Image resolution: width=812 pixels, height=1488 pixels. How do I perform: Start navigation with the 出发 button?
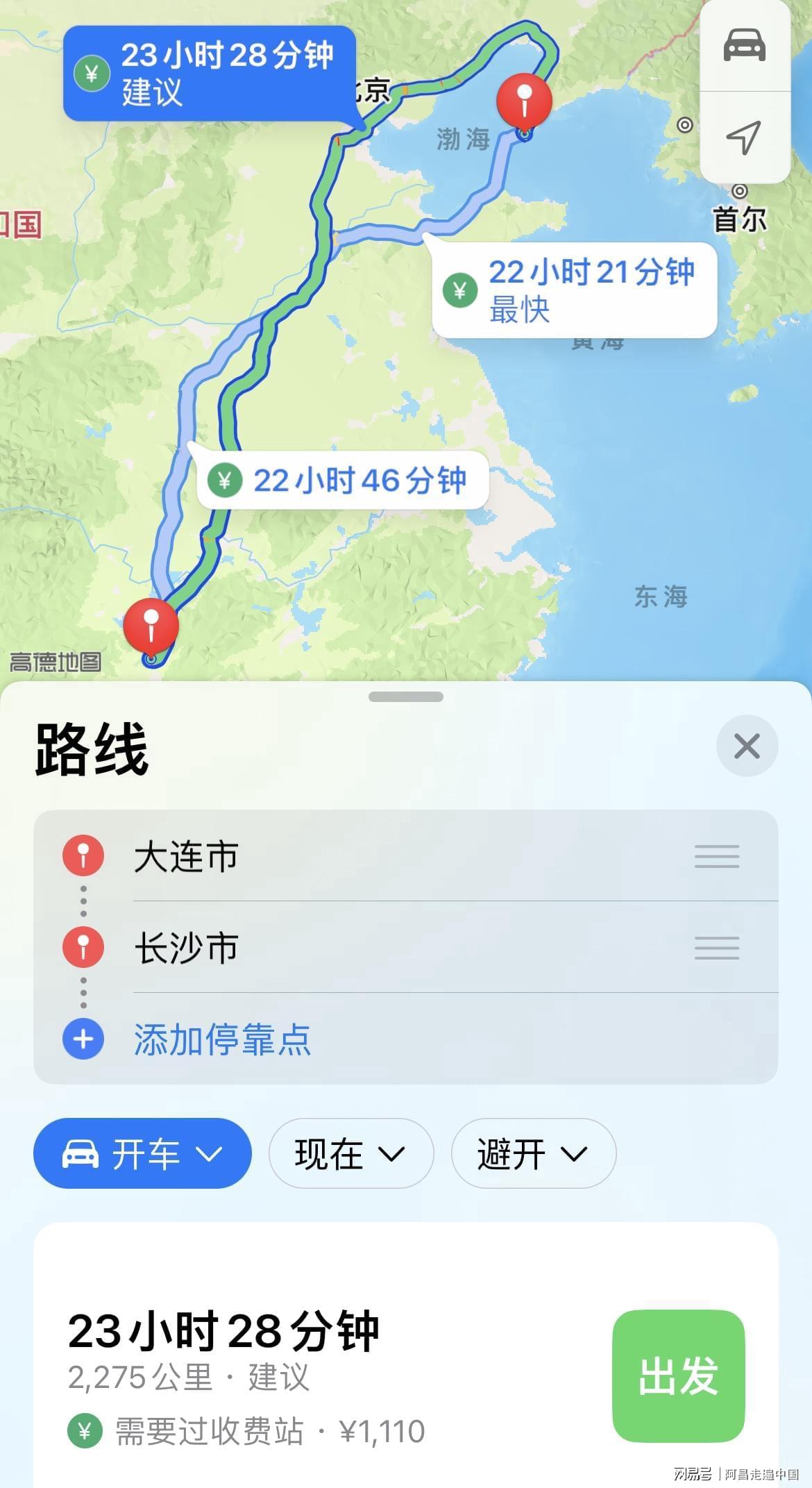click(678, 1376)
